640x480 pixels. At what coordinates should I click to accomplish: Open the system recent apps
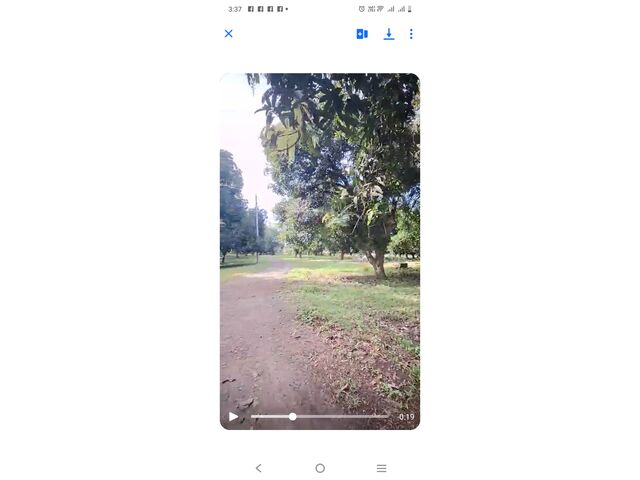pyautogui.click(x=381, y=468)
